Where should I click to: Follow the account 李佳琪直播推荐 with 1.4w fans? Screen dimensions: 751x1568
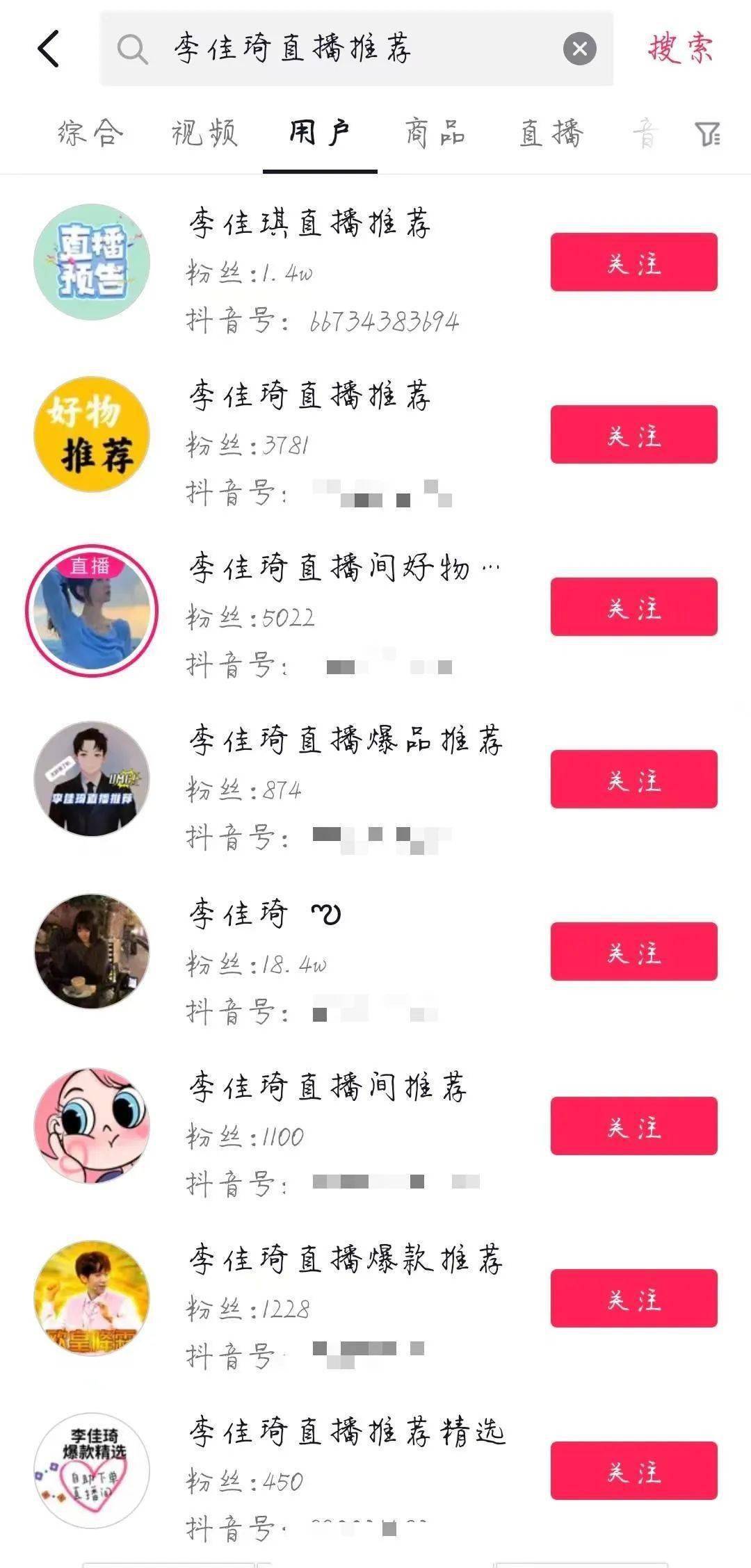633,262
